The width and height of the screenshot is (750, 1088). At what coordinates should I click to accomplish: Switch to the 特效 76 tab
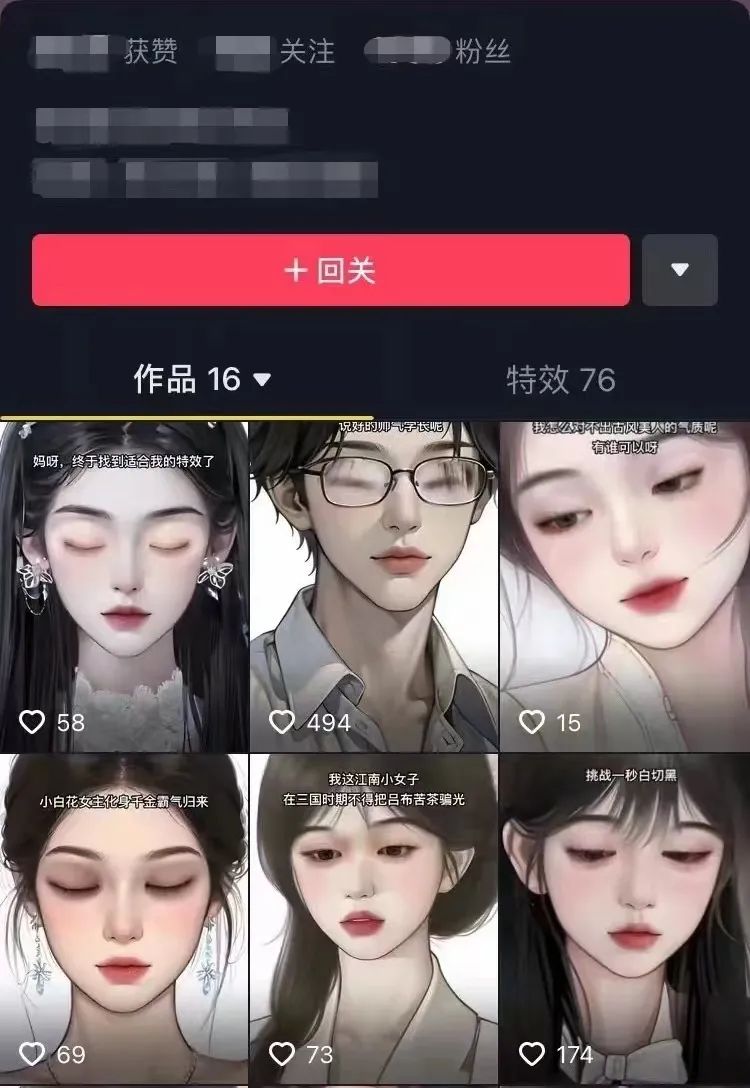click(560, 379)
